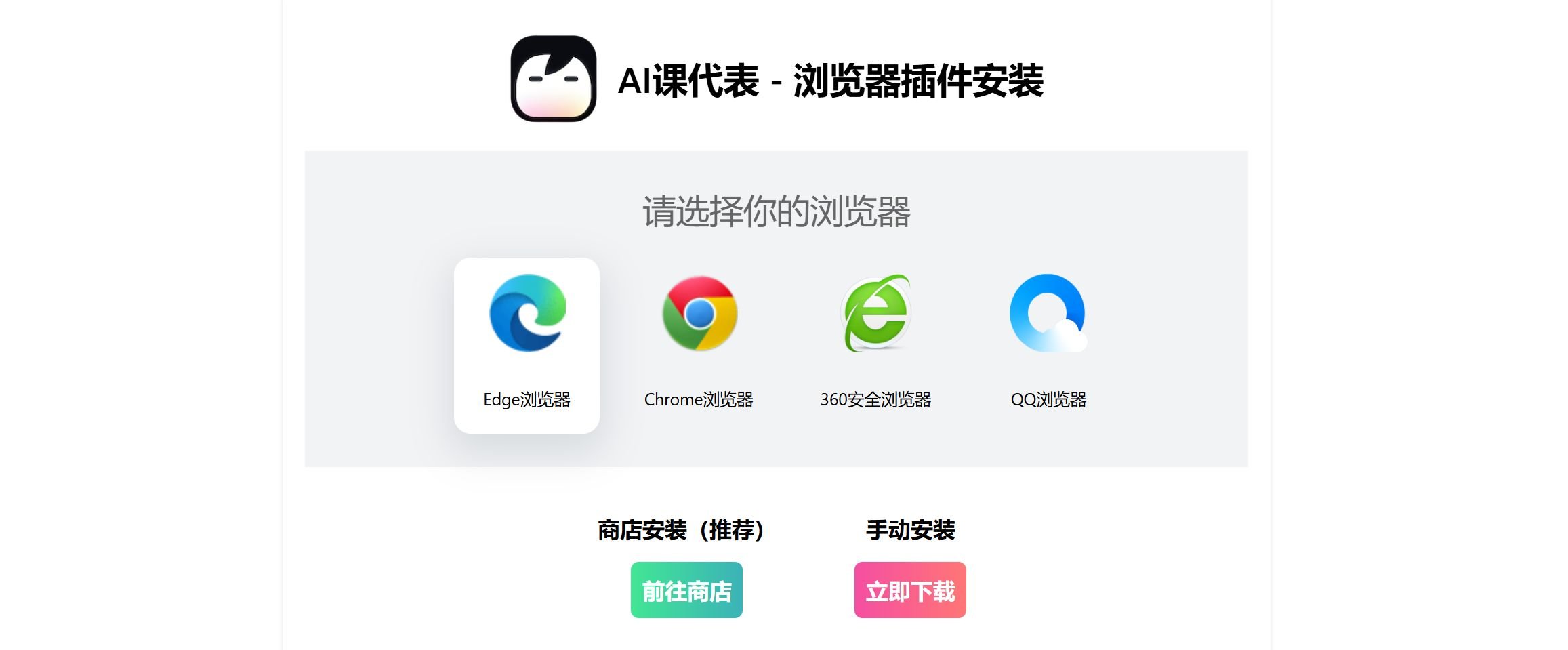Choose the Chrome浏览器 option
The height and width of the screenshot is (650, 1568).
(x=699, y=344)
